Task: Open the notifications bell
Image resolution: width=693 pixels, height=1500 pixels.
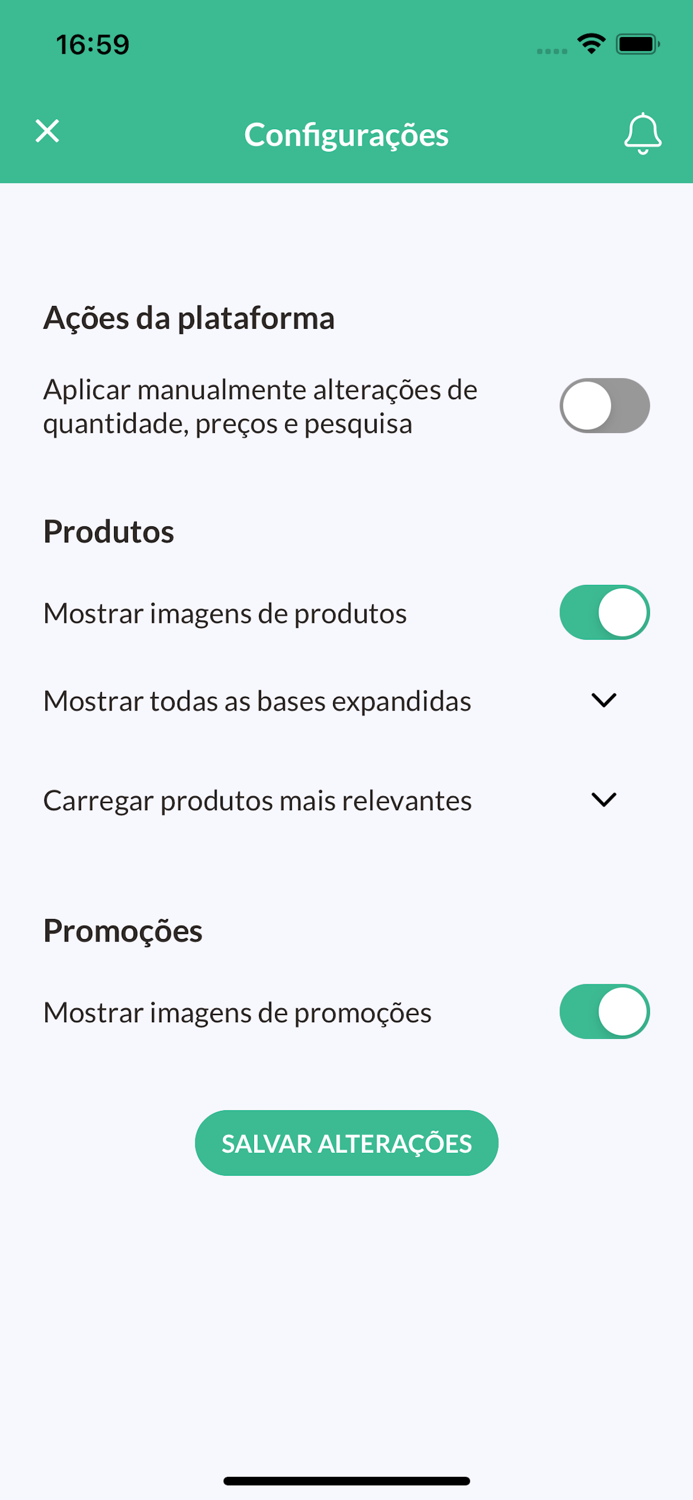Action: 643,134
